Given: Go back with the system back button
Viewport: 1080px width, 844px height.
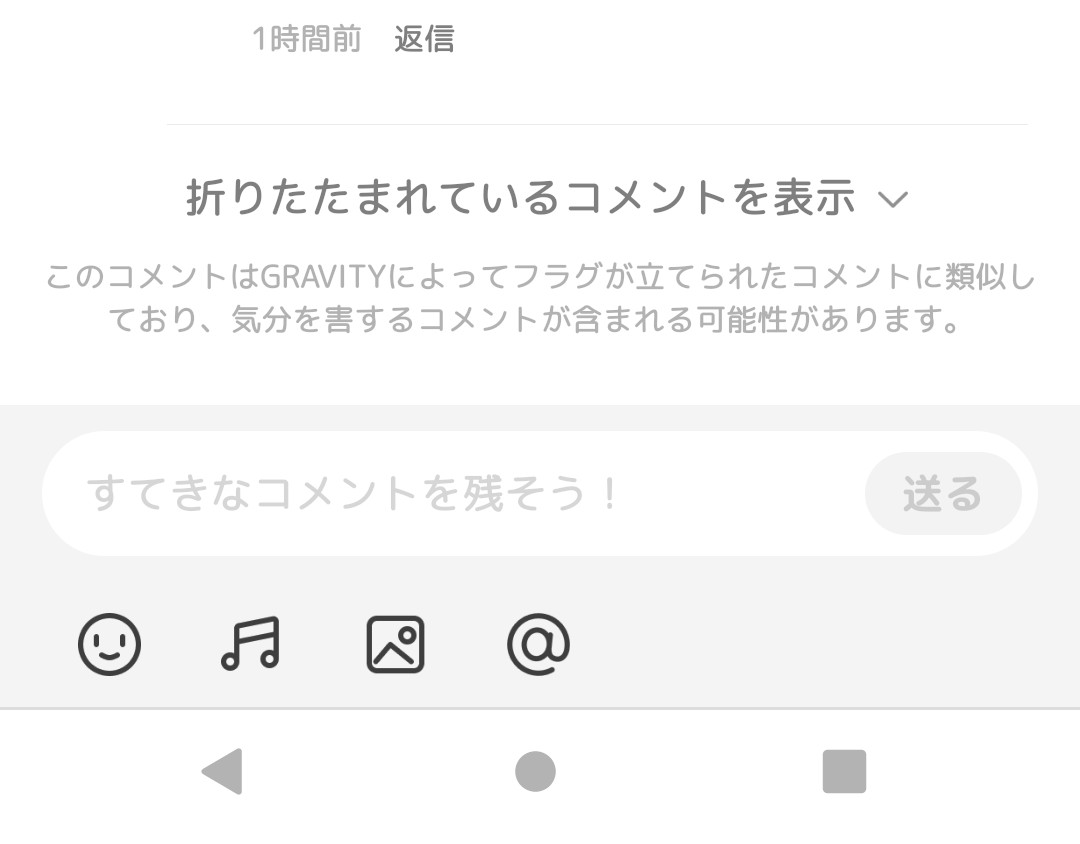Looking at the screenshot, I should tap(223, 772).
